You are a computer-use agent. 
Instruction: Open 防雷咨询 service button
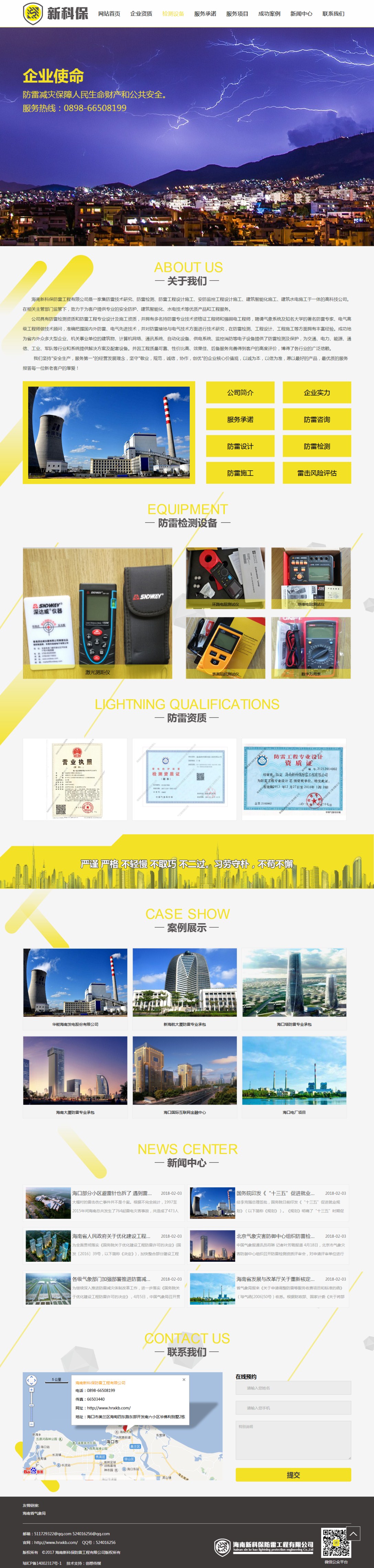tap(317, 420)
